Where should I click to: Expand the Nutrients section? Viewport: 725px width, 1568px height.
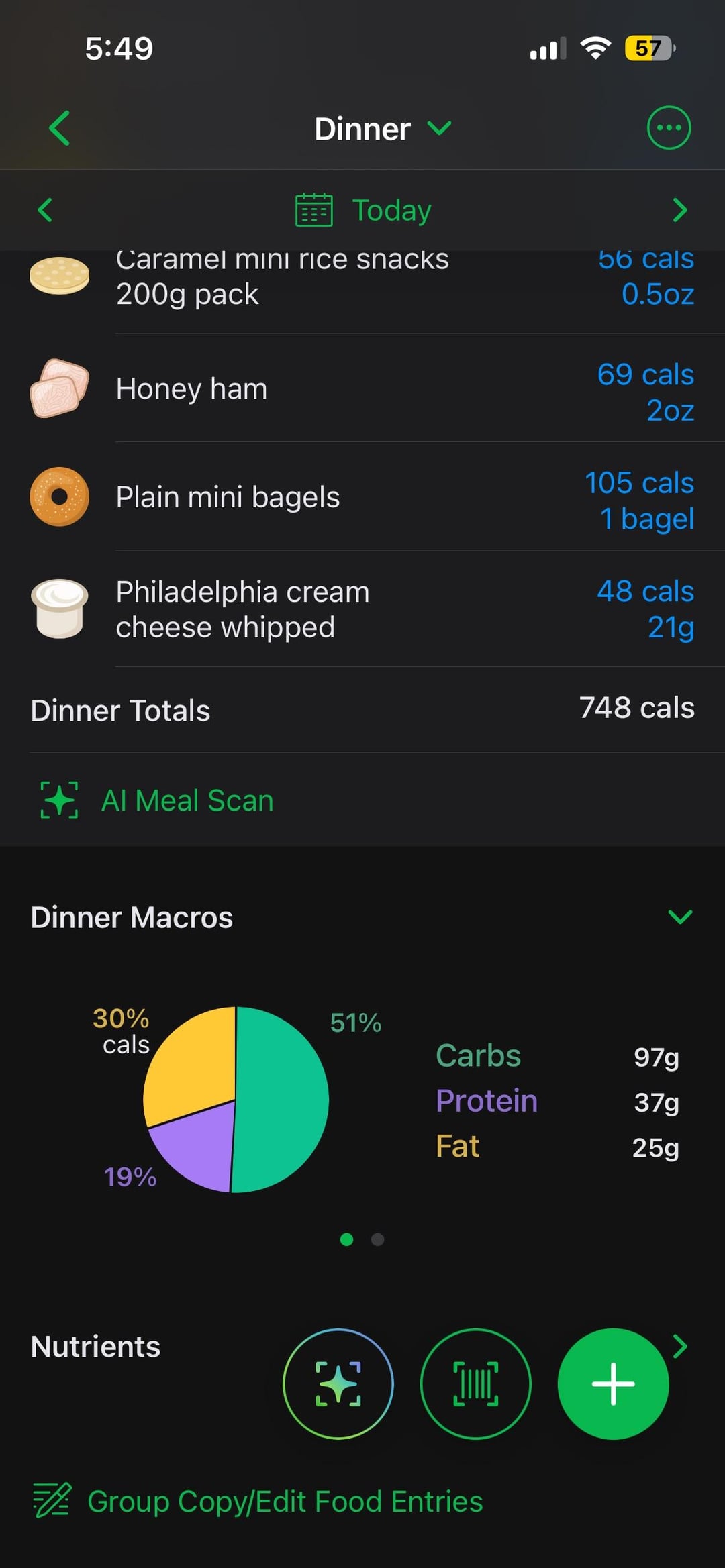[680, 1346]
